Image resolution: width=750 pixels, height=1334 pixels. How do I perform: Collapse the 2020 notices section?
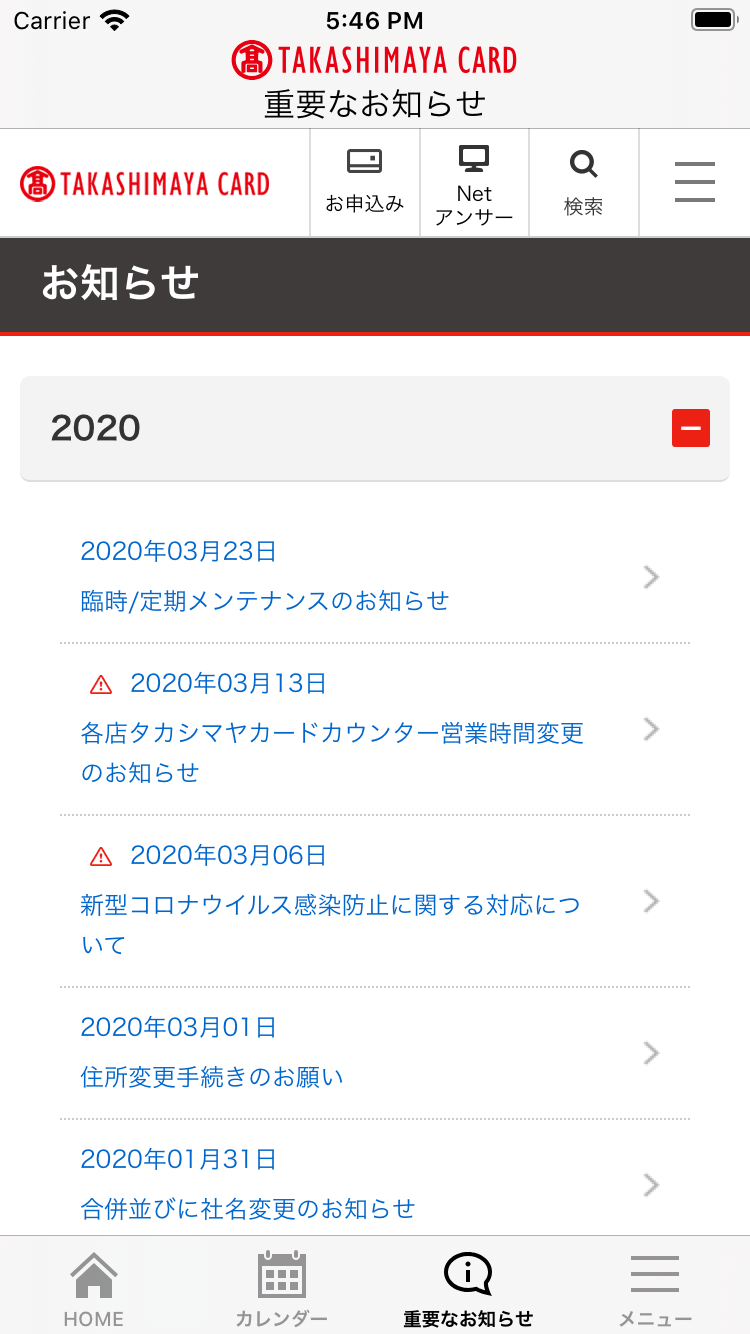tap(690, 428)
